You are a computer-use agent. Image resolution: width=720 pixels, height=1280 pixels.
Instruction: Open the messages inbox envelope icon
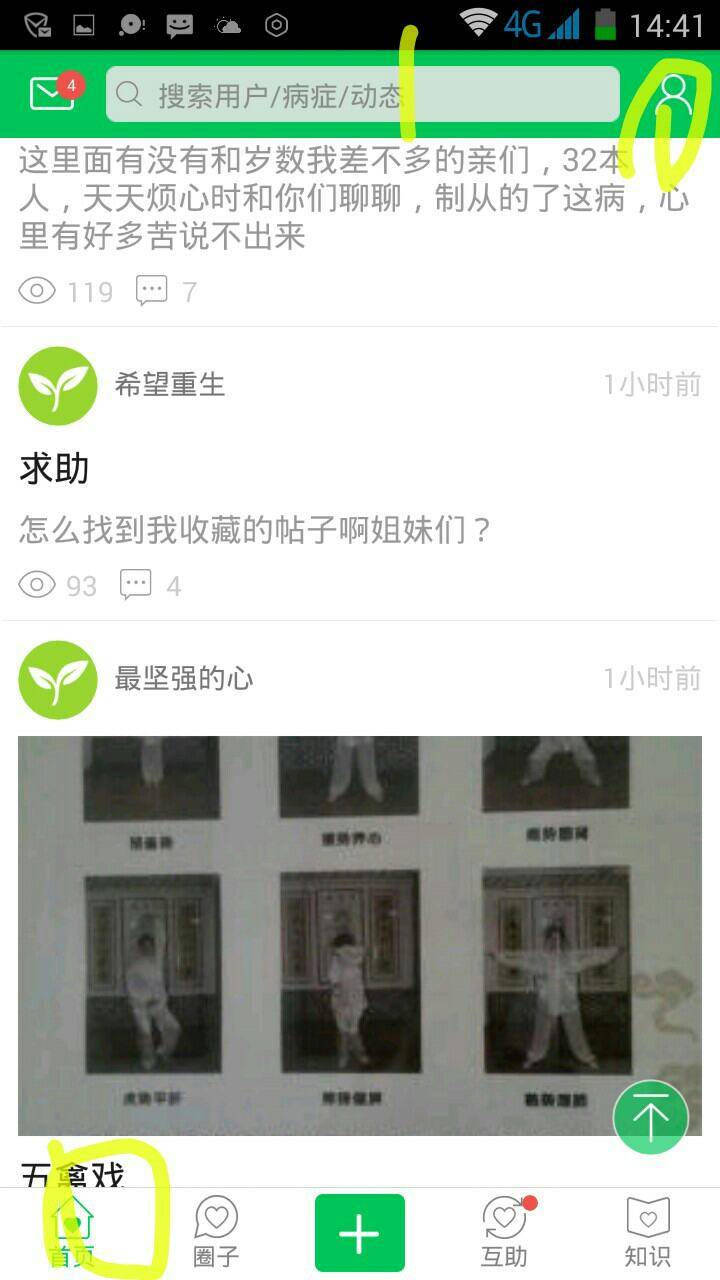point(51,93)
